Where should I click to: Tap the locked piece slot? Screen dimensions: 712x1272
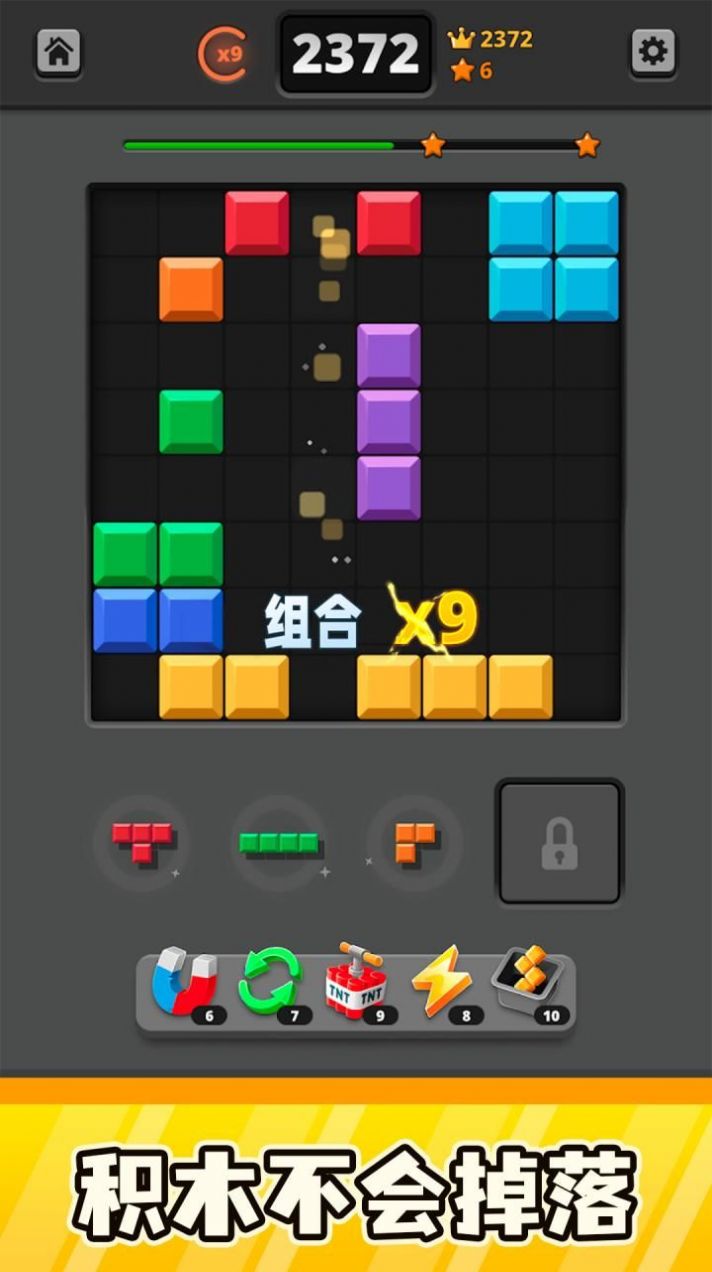coord(560,843)
